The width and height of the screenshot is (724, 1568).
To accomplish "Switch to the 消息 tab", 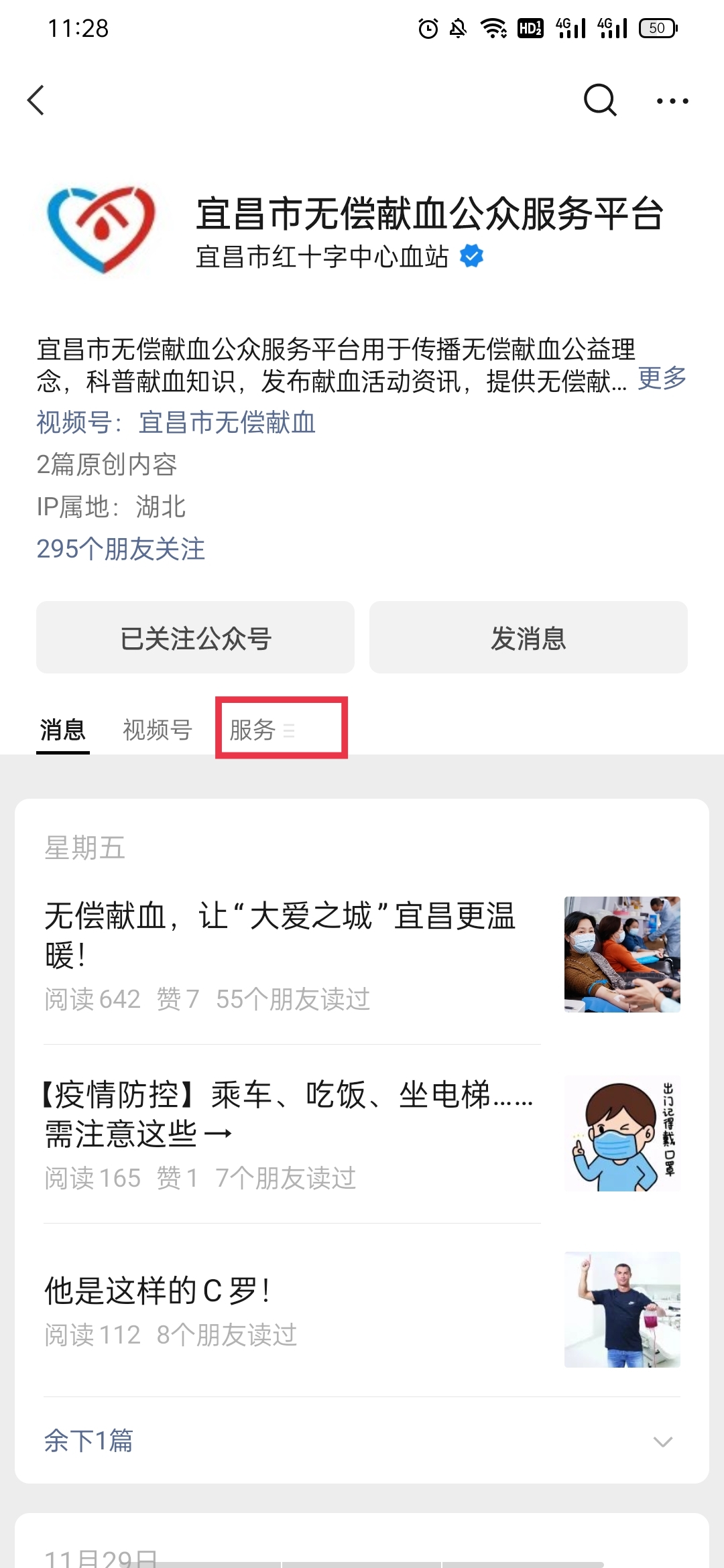I will (x=62, y=729).
